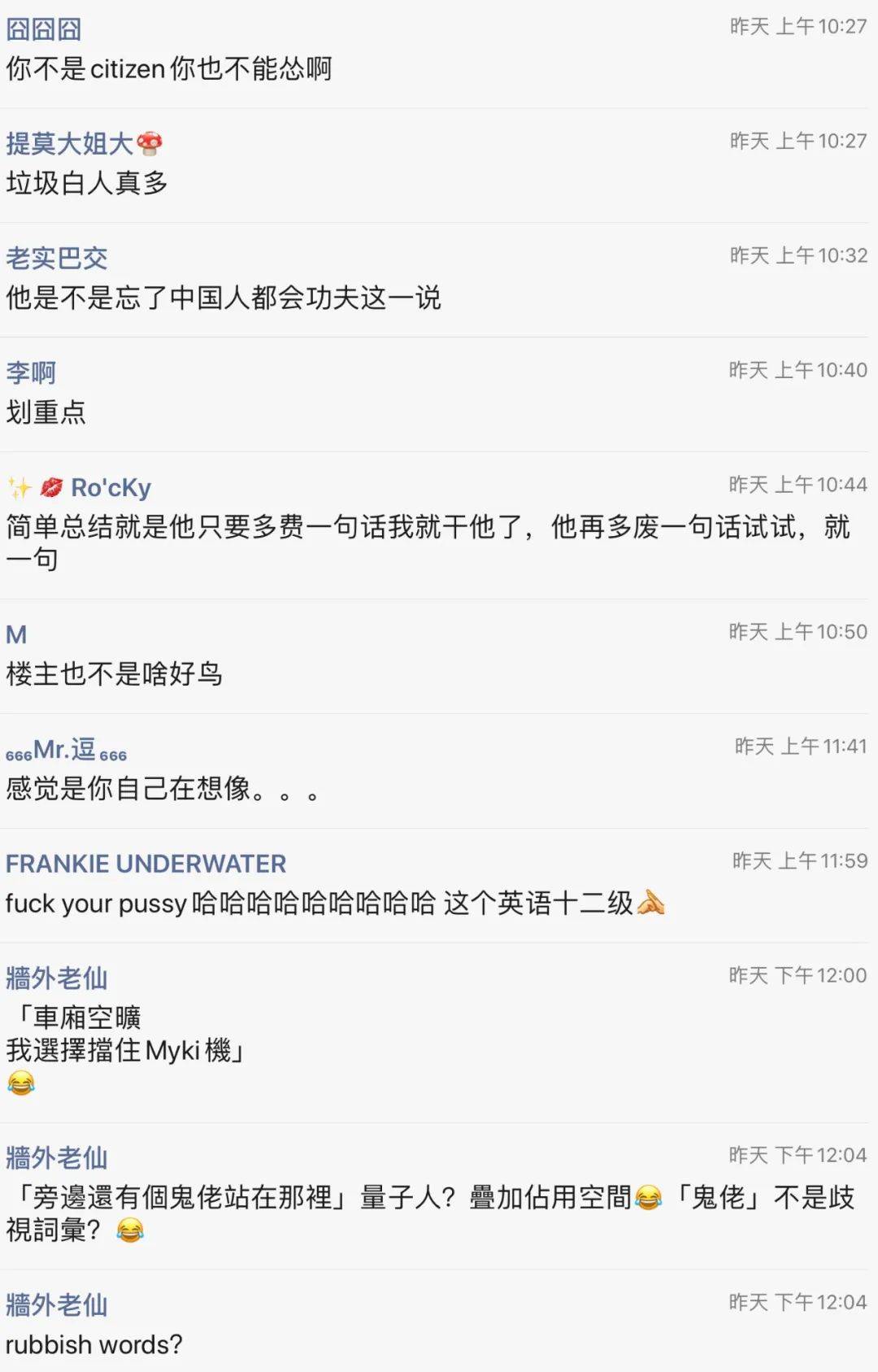Open 囧囧囧's user profile

[x=44, y=29]
